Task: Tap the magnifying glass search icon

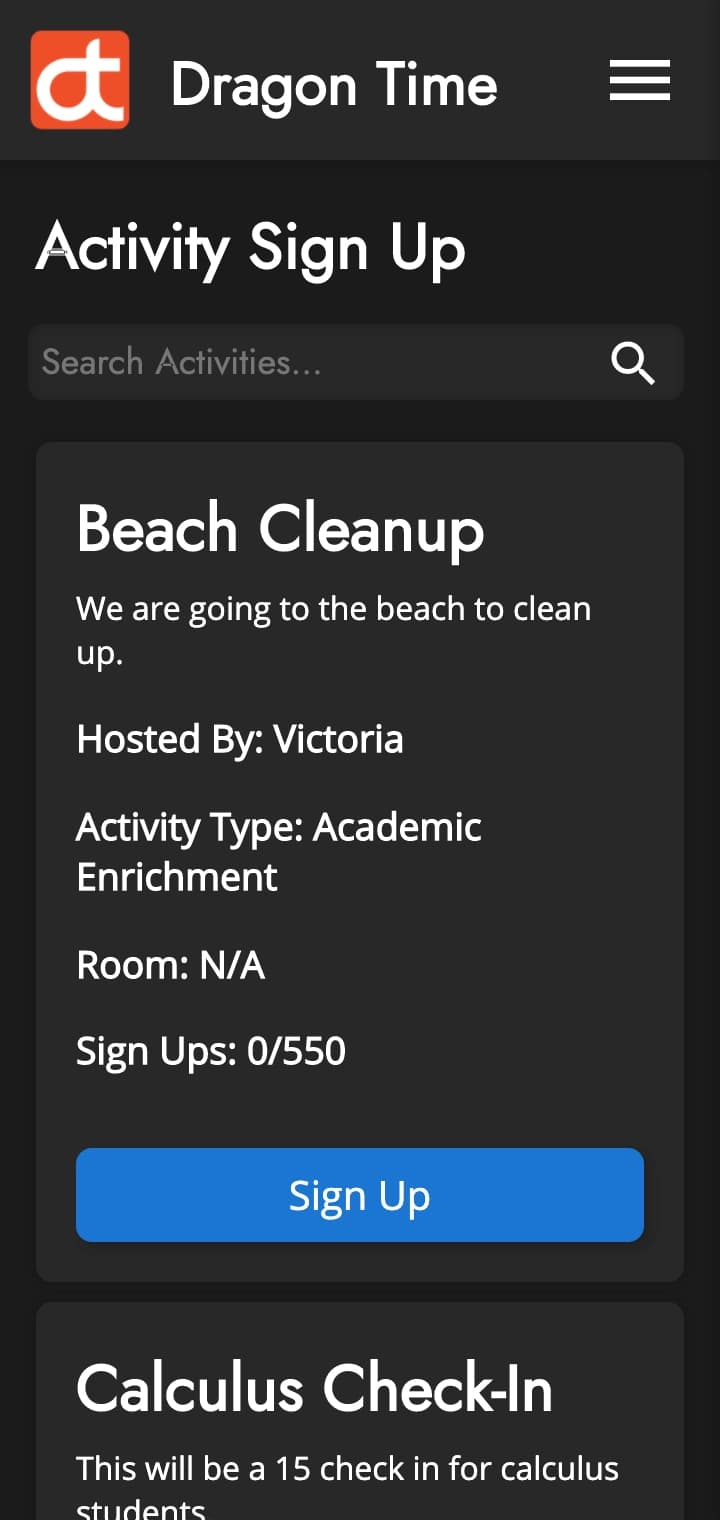Action: 633,363
